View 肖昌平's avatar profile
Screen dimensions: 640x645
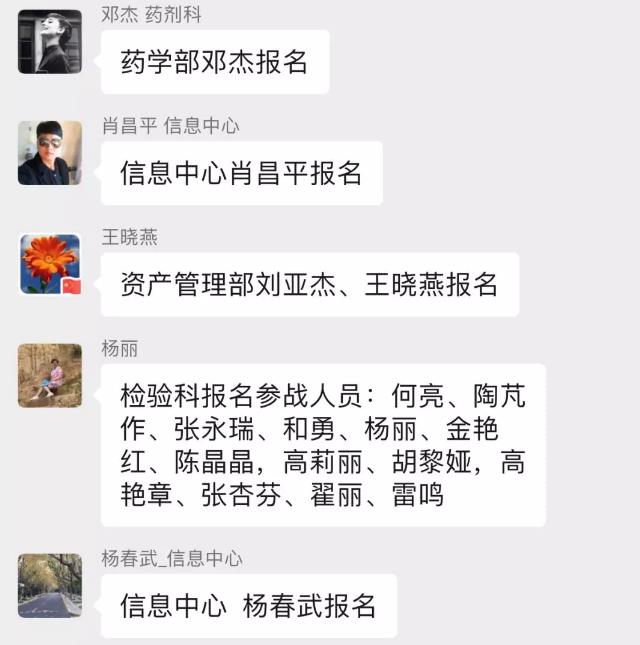click(x=50, y=153)
